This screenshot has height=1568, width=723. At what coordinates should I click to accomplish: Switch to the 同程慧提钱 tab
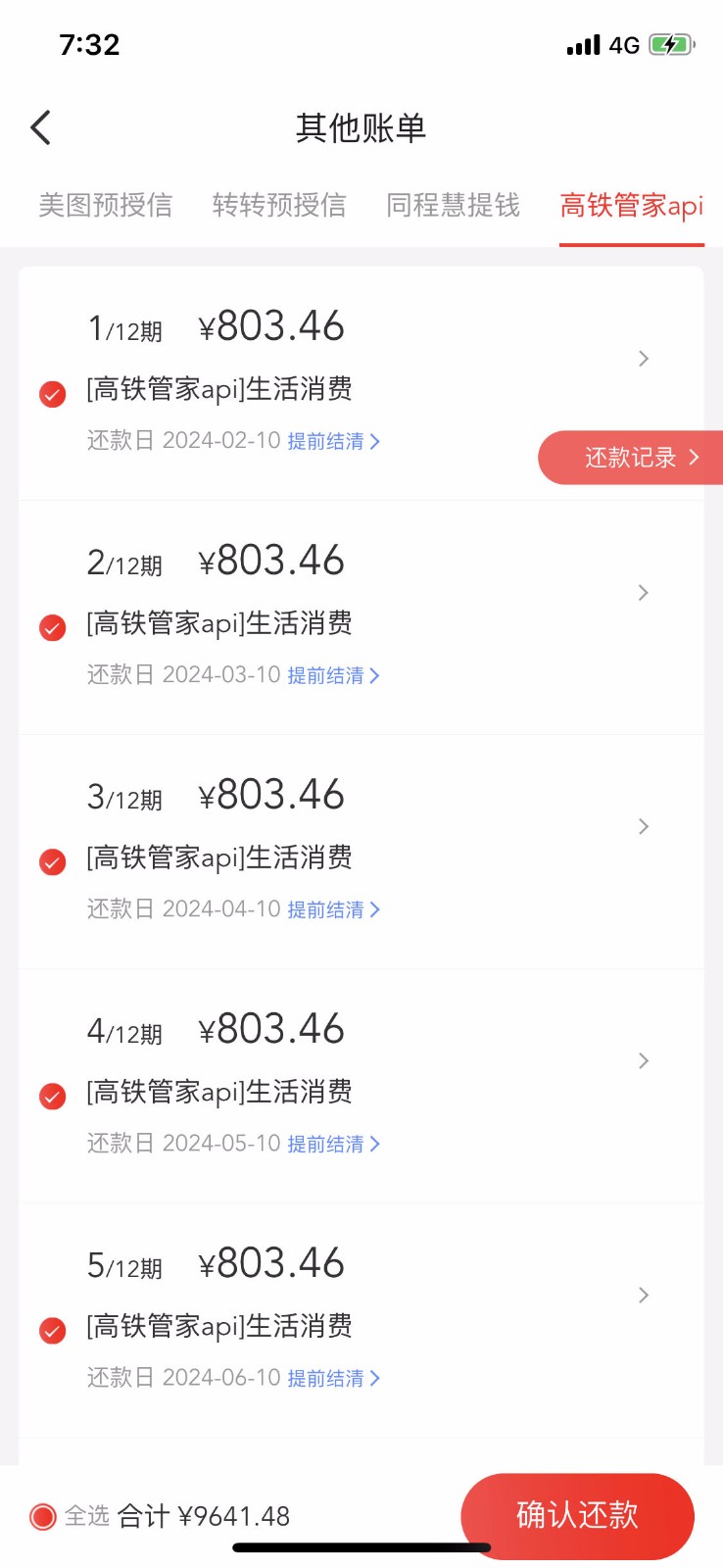click(x=453, y=206)
